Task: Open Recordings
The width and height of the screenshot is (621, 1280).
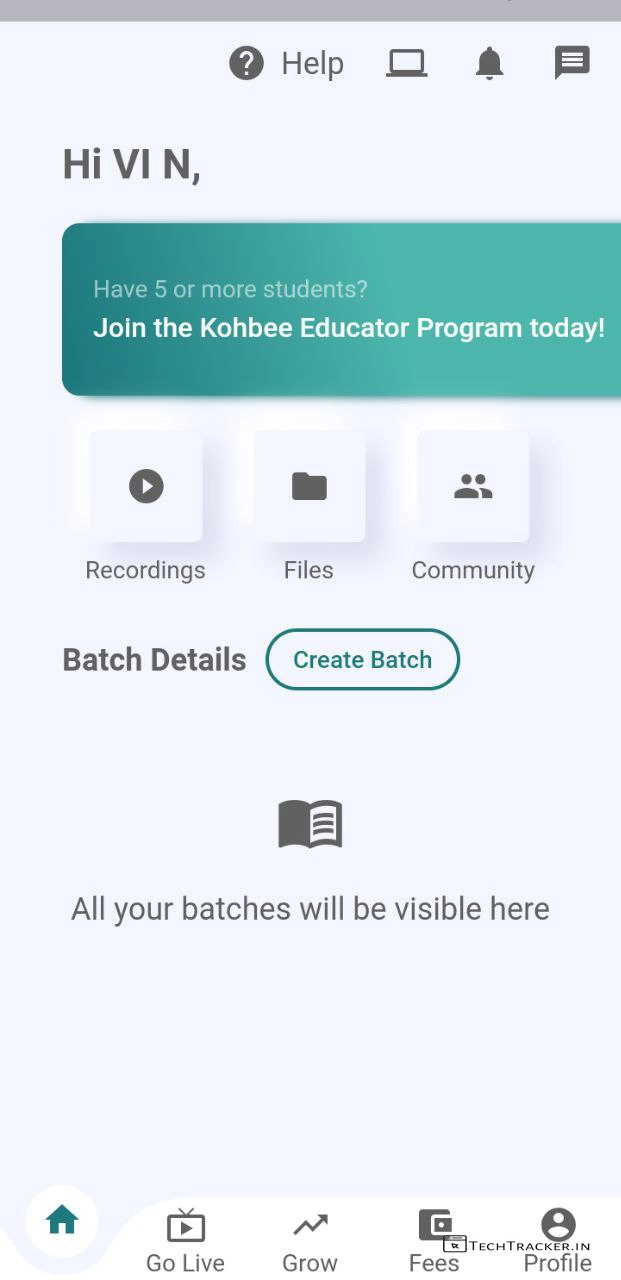Action: click(x=146, y=487)
